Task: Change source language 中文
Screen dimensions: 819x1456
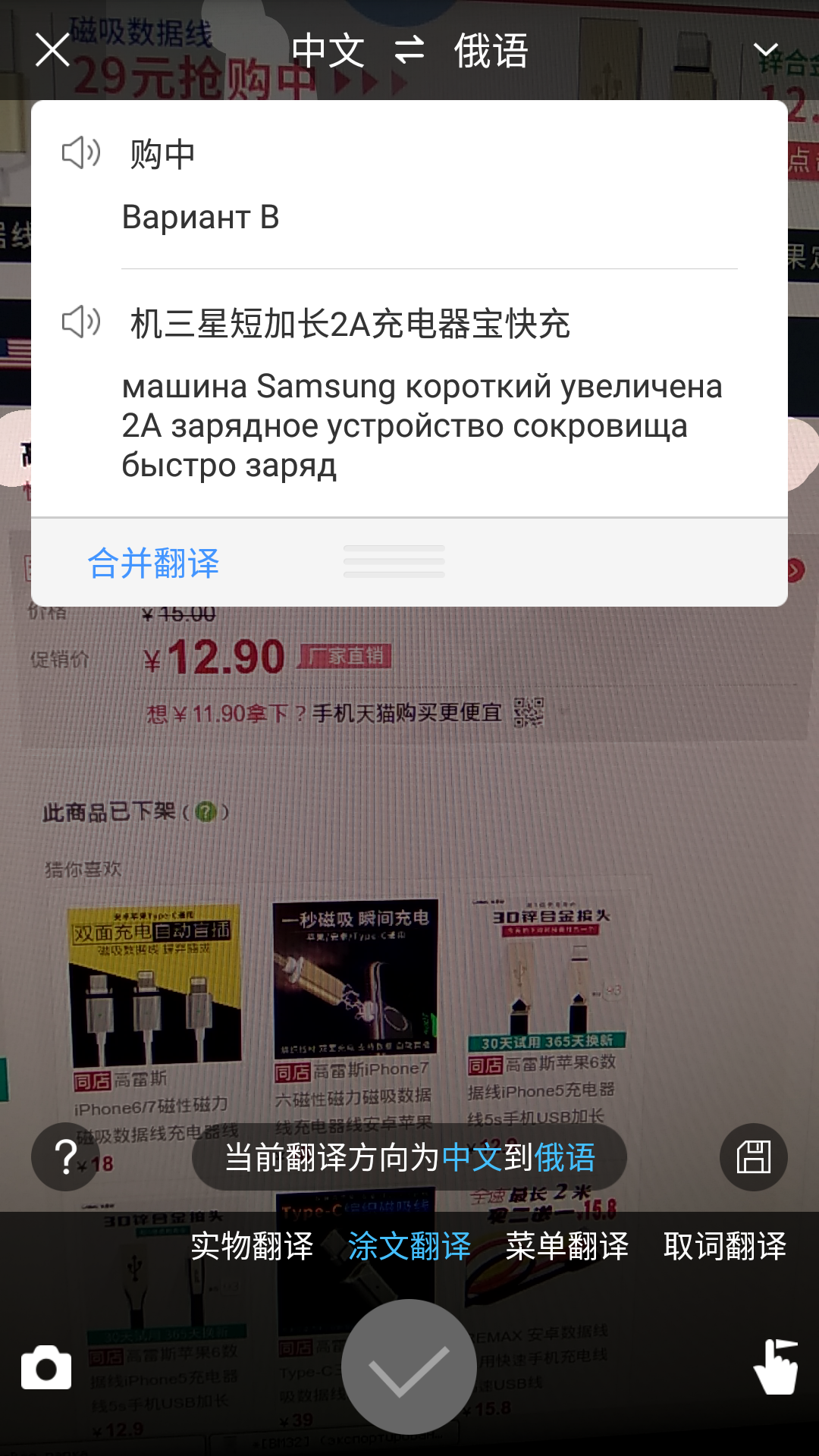Action: click(328, 51)
